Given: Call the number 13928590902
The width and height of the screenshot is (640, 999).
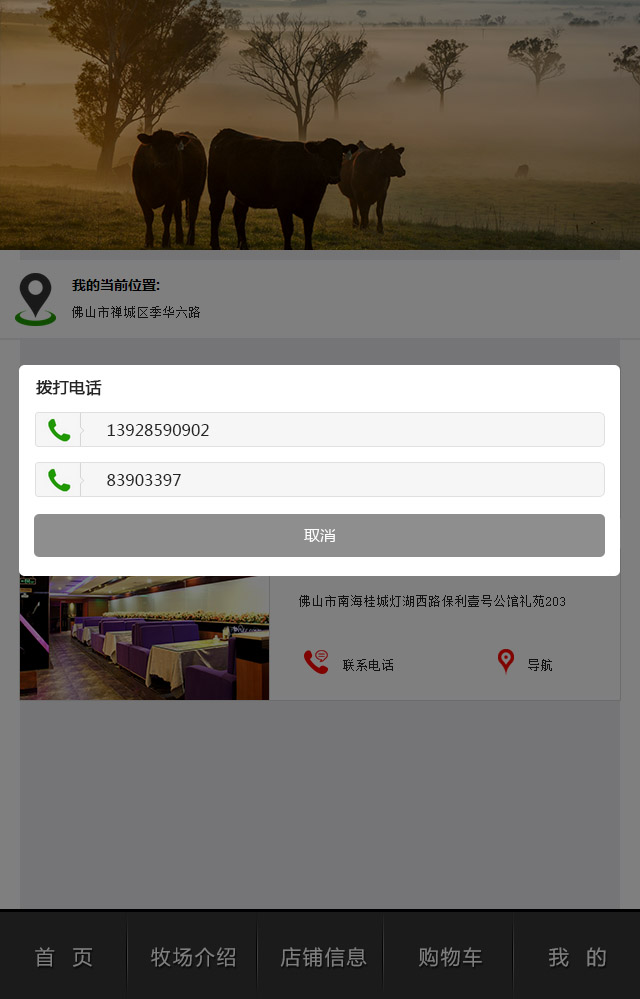Looking at the screenshot, I should click(x=320, y=430).
